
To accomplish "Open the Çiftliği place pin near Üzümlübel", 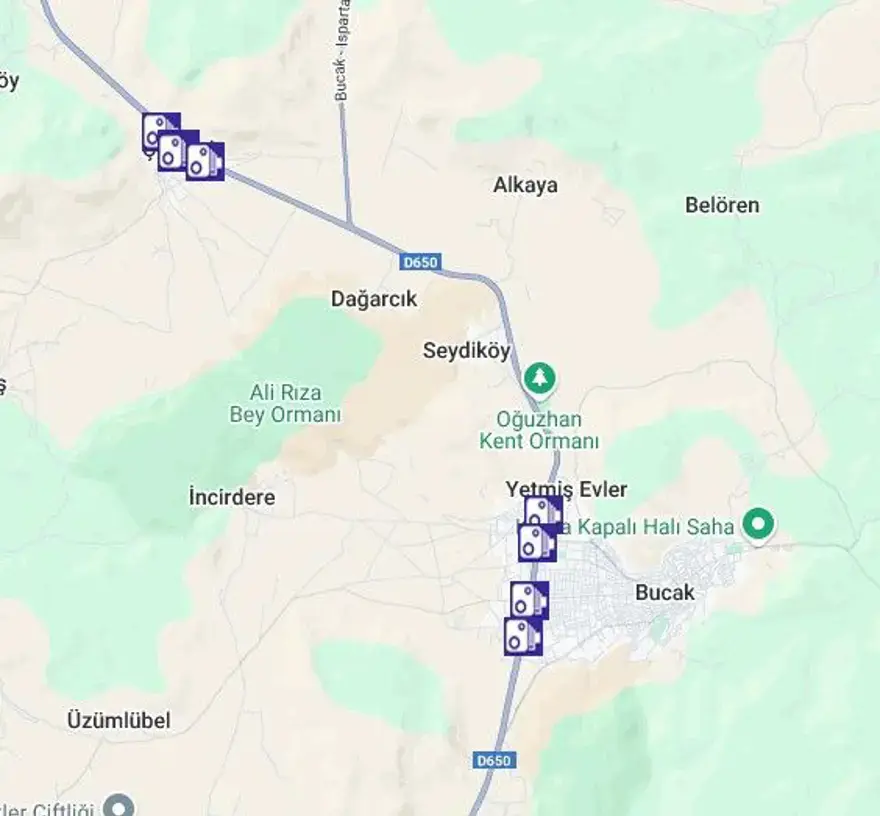I will [x=120, y=805].
